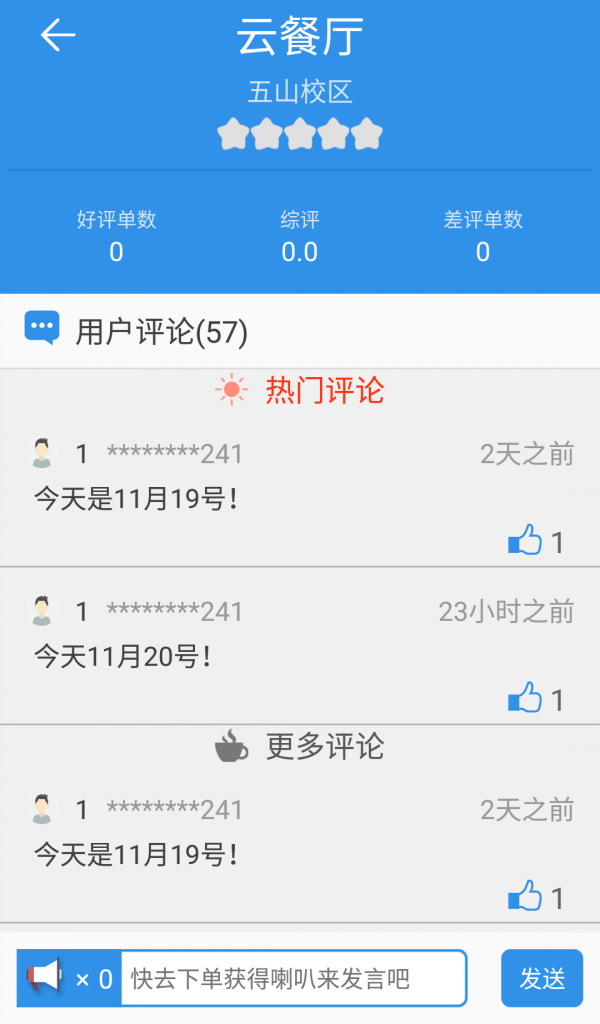Viewport: 600px width, 1024px height.
Task: Tap the 发送 button
Action: [x=542, y=978]
